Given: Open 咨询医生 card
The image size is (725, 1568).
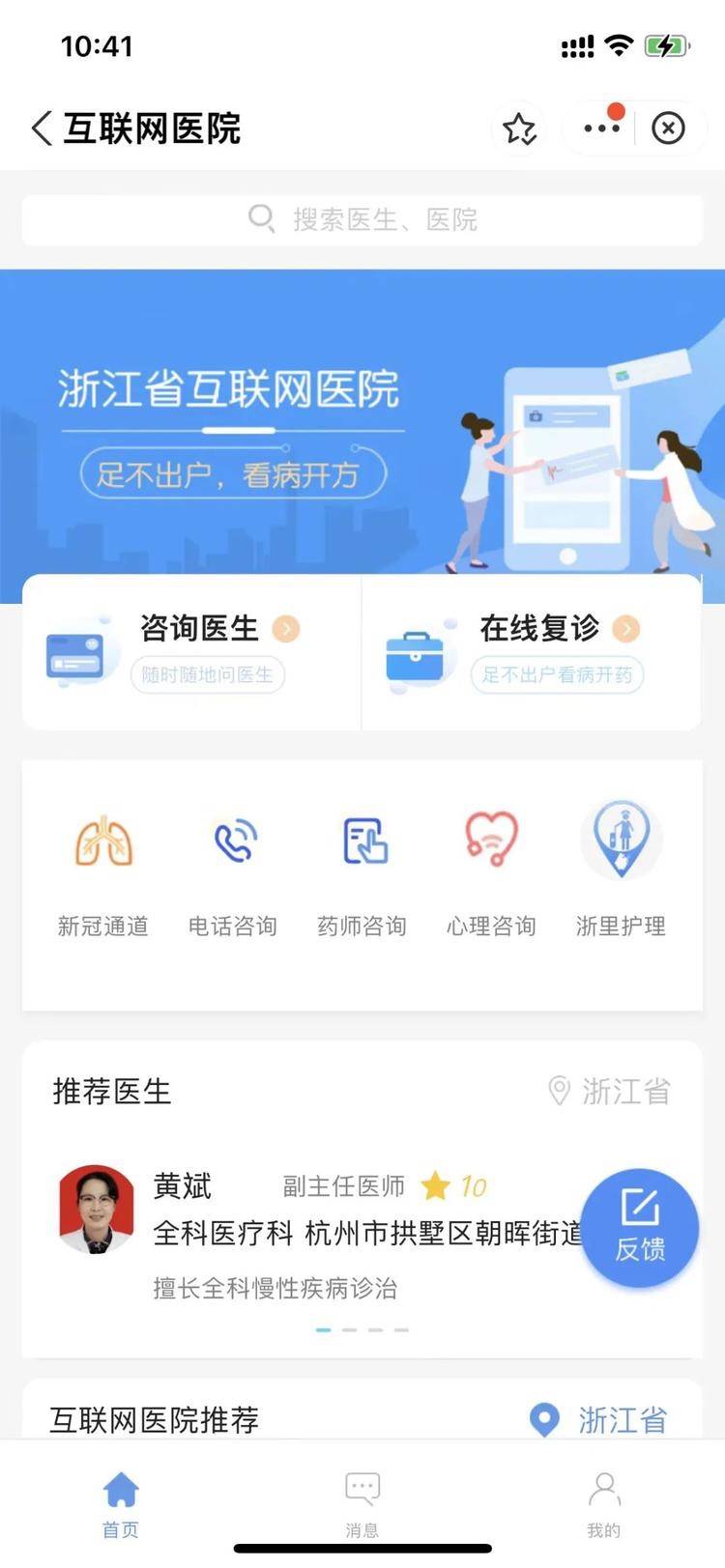Looking at the screenshot, I should pos(191,652).
